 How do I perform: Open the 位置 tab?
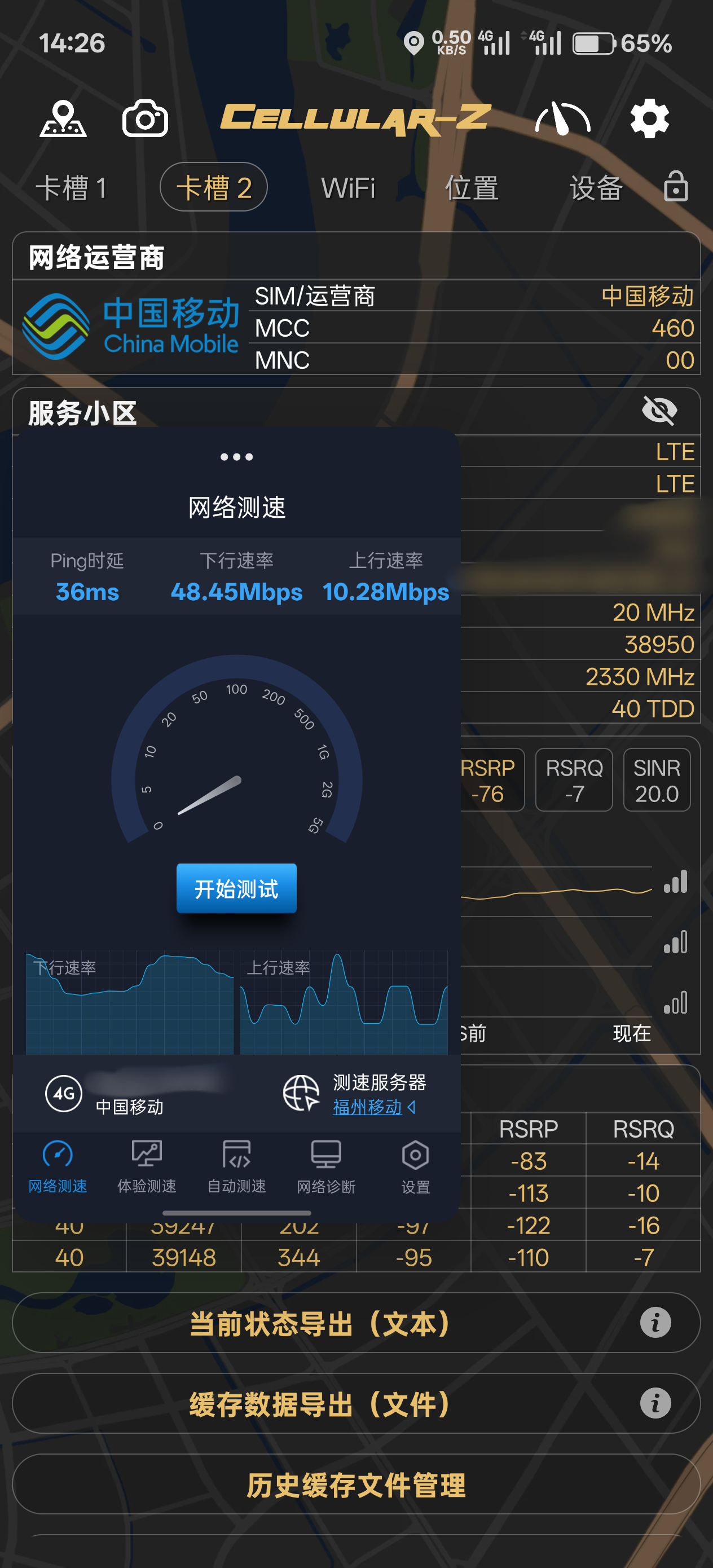[x=472, y=187]
